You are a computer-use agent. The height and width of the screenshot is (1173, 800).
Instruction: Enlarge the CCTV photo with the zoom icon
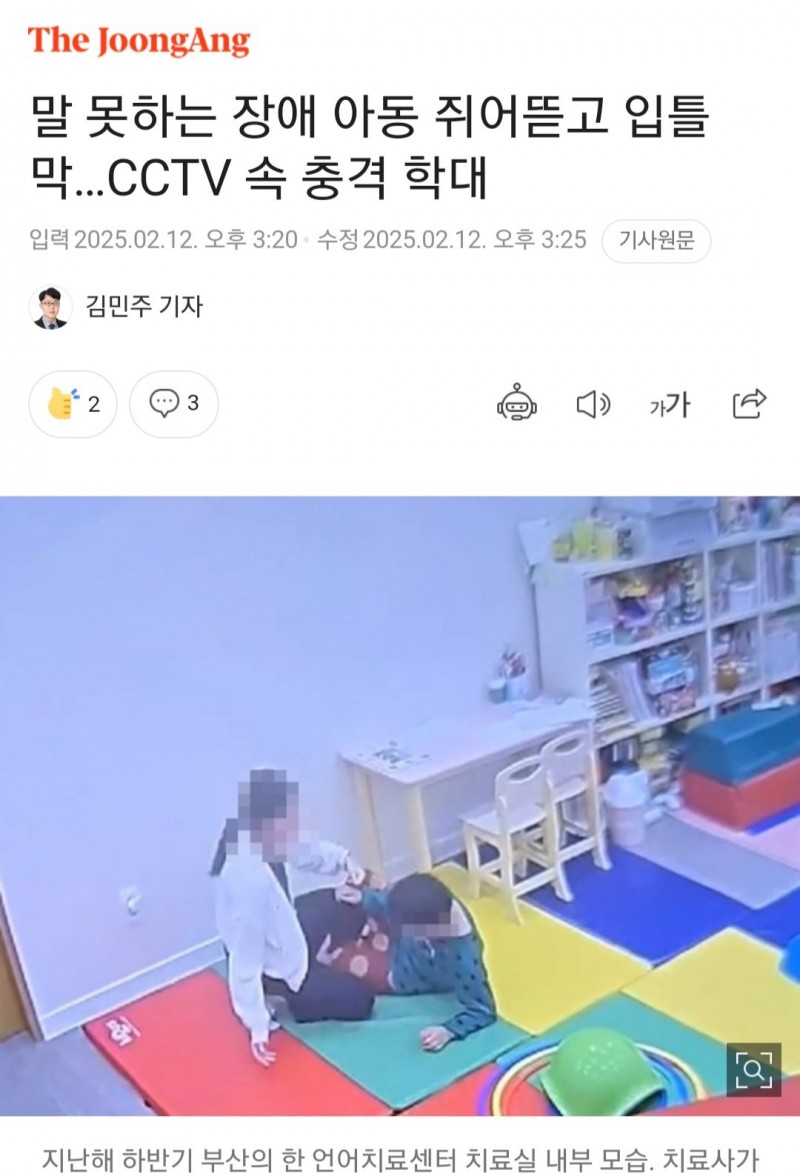click(753, 1070)
